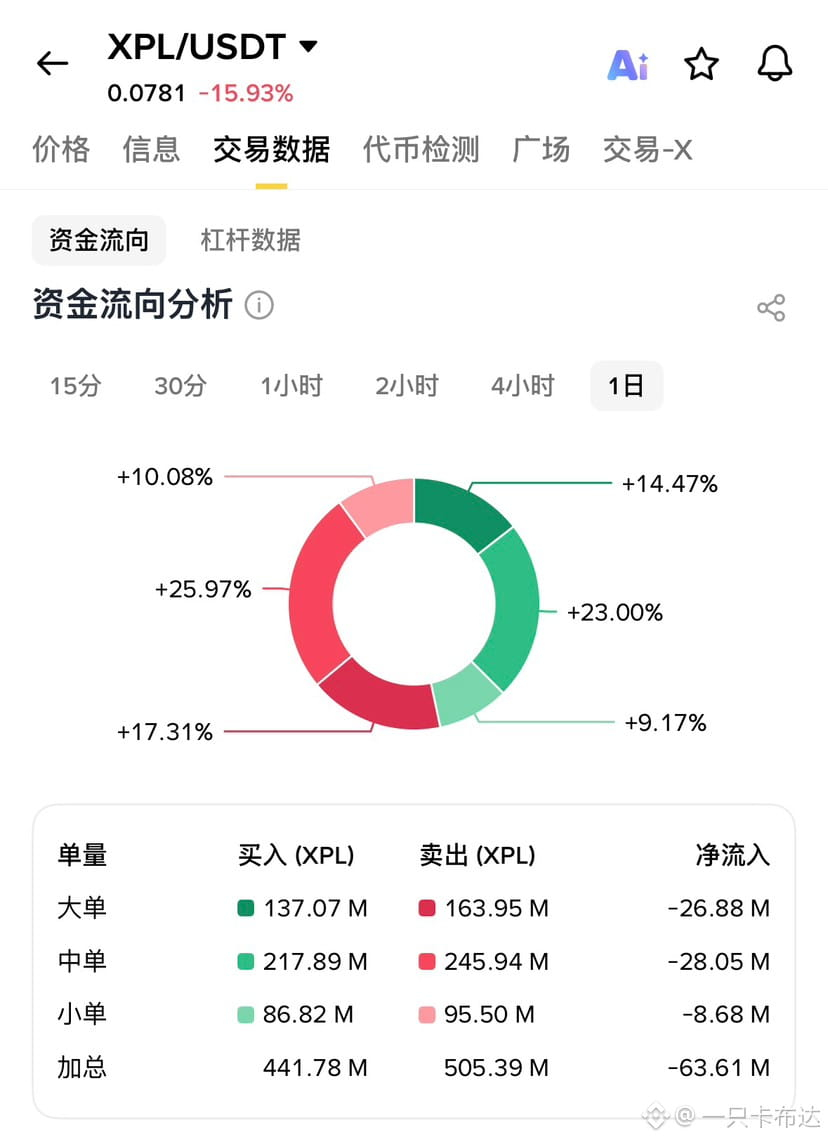The image size is (828, 1142).
Task: Switch to the 价格 tab
Action: point(61,150)
